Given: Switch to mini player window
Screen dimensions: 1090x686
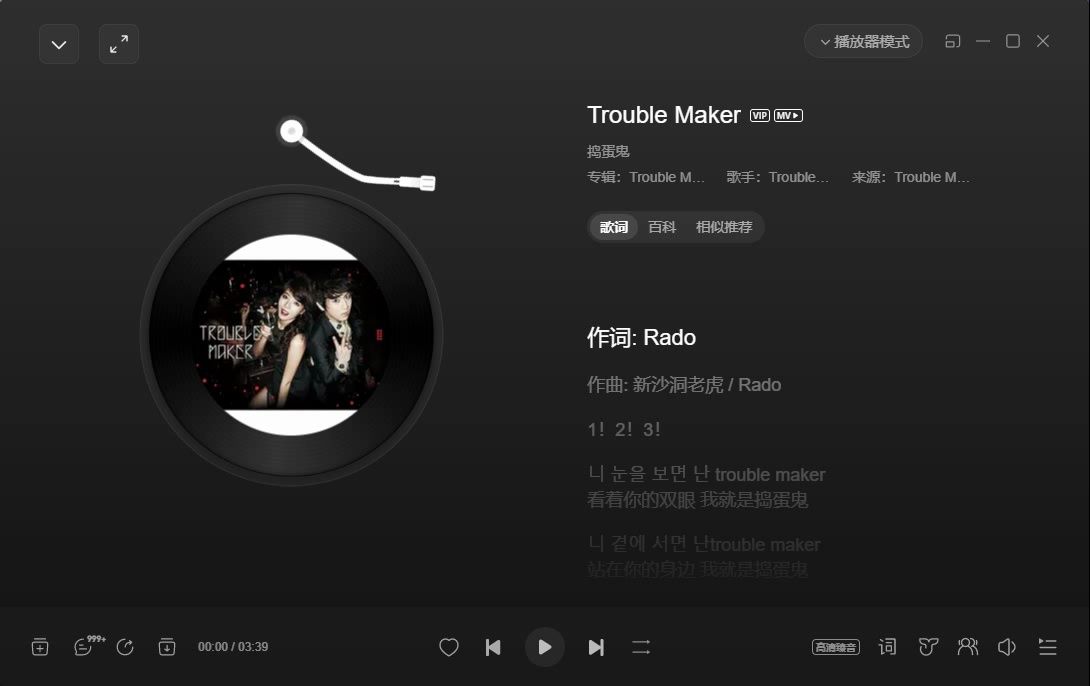Looking at the screenshot, I should (x=953, y=41).
